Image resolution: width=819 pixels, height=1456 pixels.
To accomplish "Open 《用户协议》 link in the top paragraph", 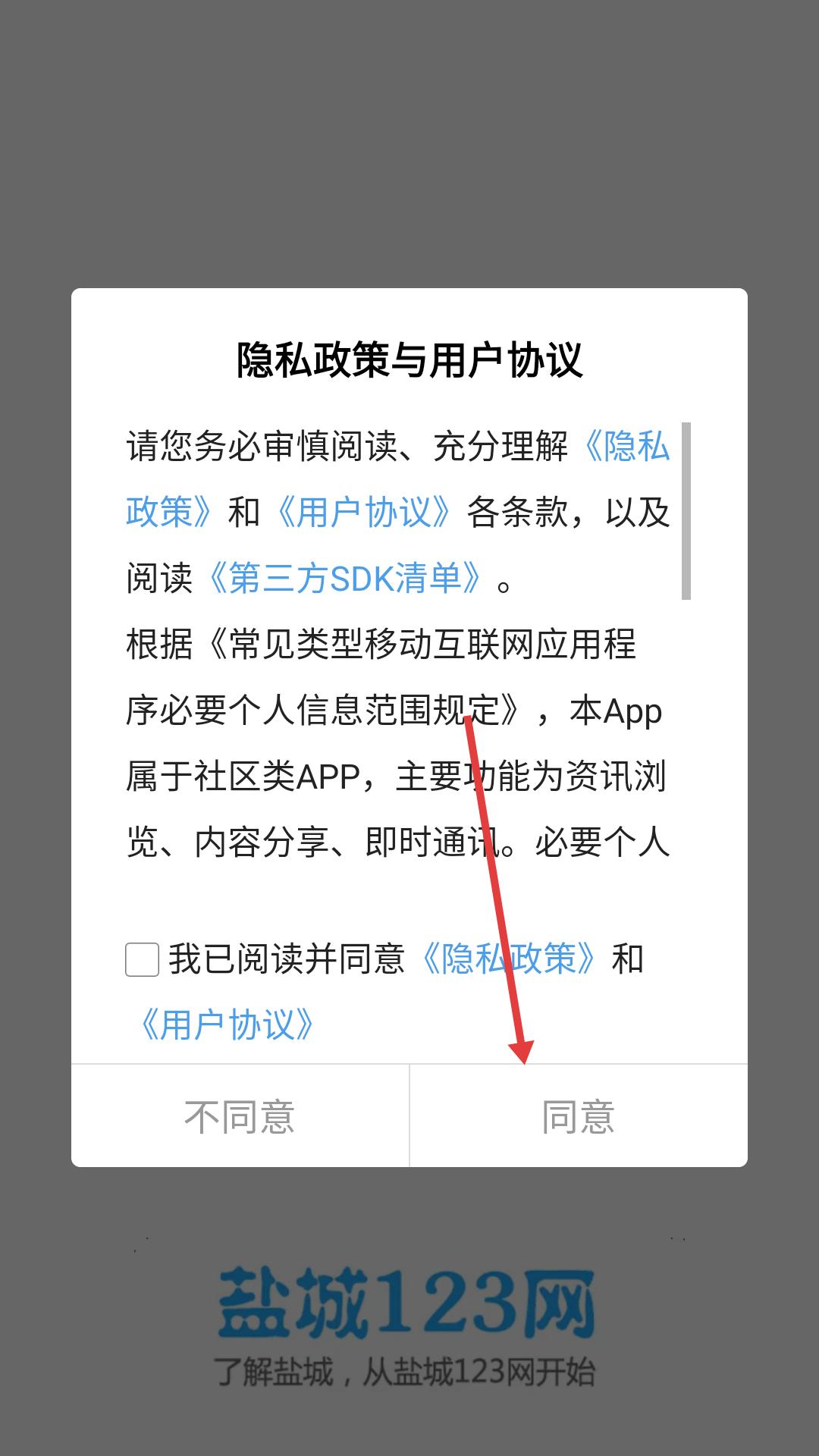I will 364,513.
